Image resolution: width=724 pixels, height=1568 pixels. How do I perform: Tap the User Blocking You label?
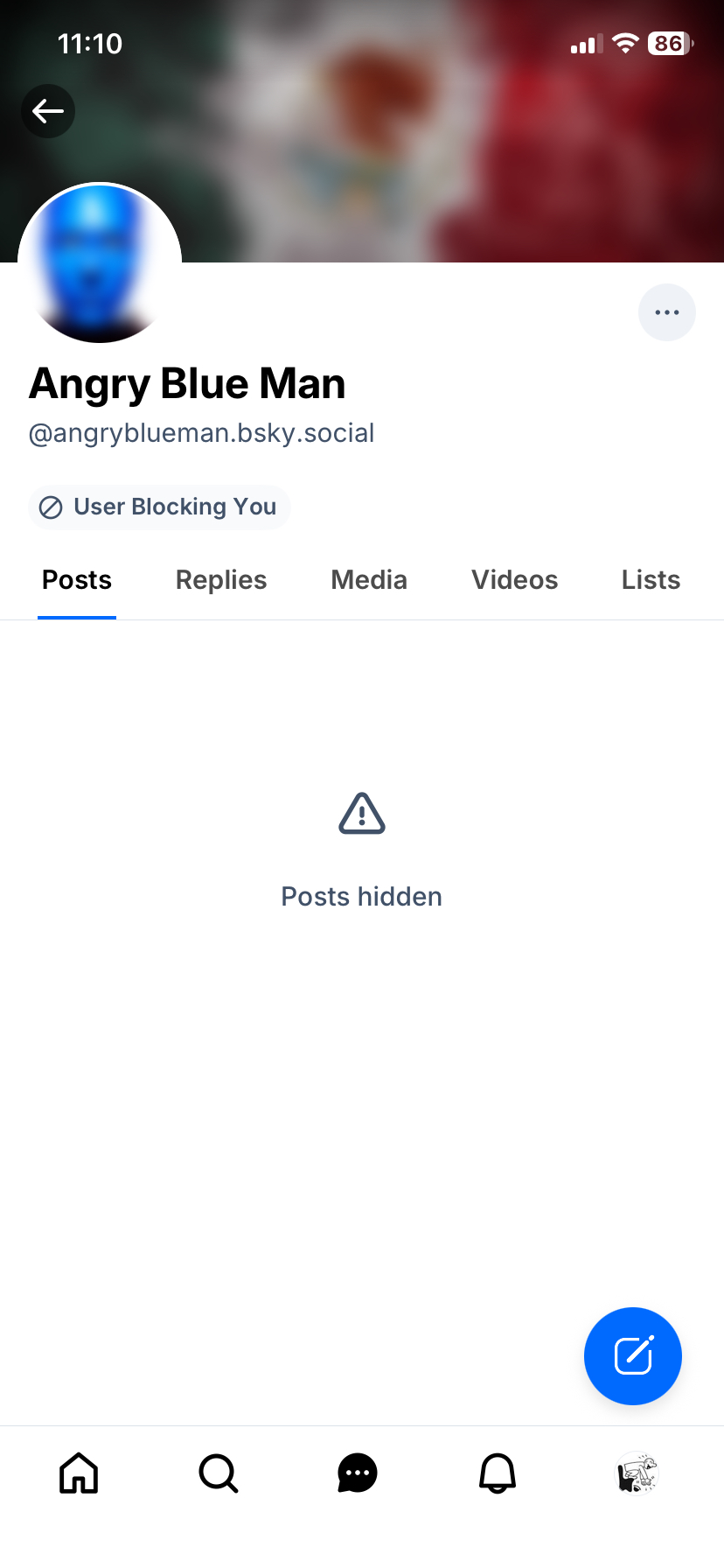tap(159, 507)
